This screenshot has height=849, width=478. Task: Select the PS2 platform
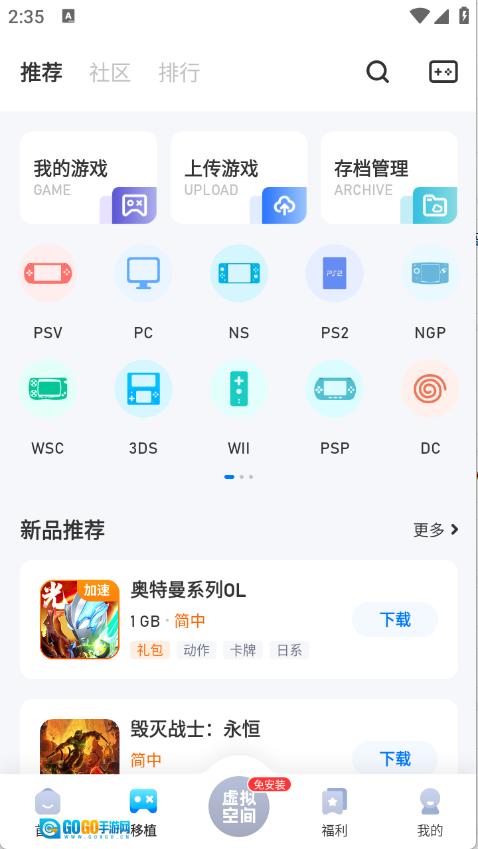click(335, 293)
